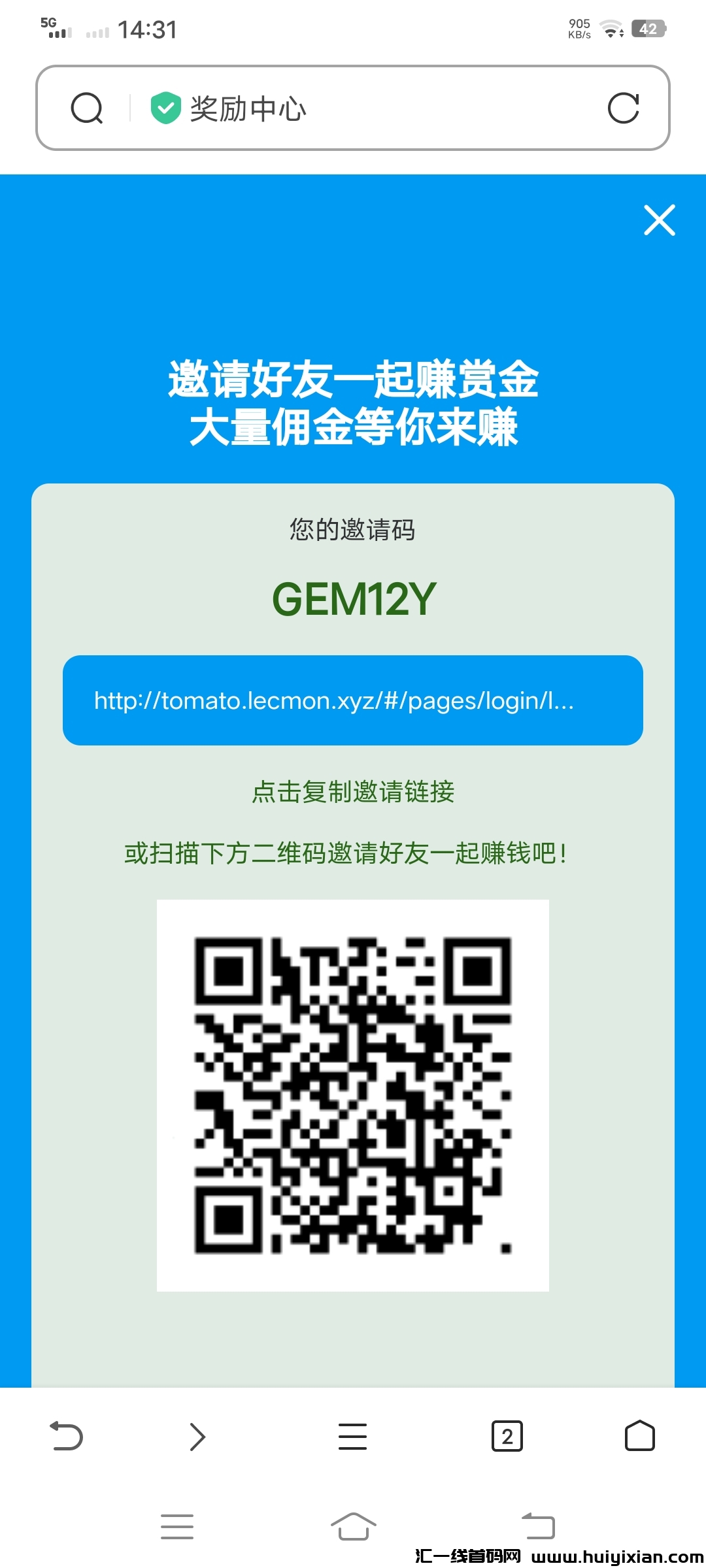Go to the browser home page
The height and width of the screenshot is (1568, 706).
[639, 1436]
